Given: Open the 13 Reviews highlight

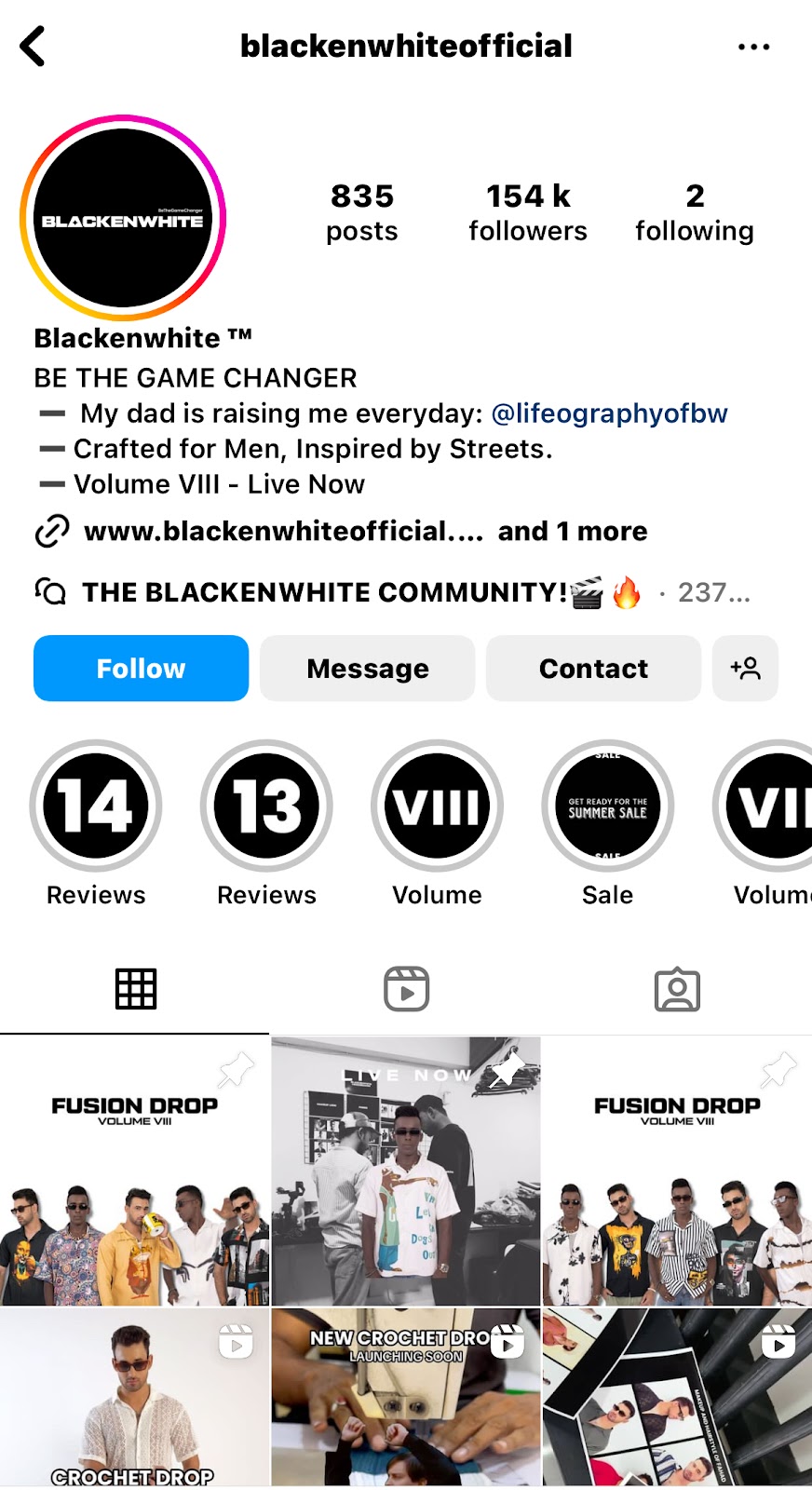Looking at the screenshot, I should pos(266,806).
